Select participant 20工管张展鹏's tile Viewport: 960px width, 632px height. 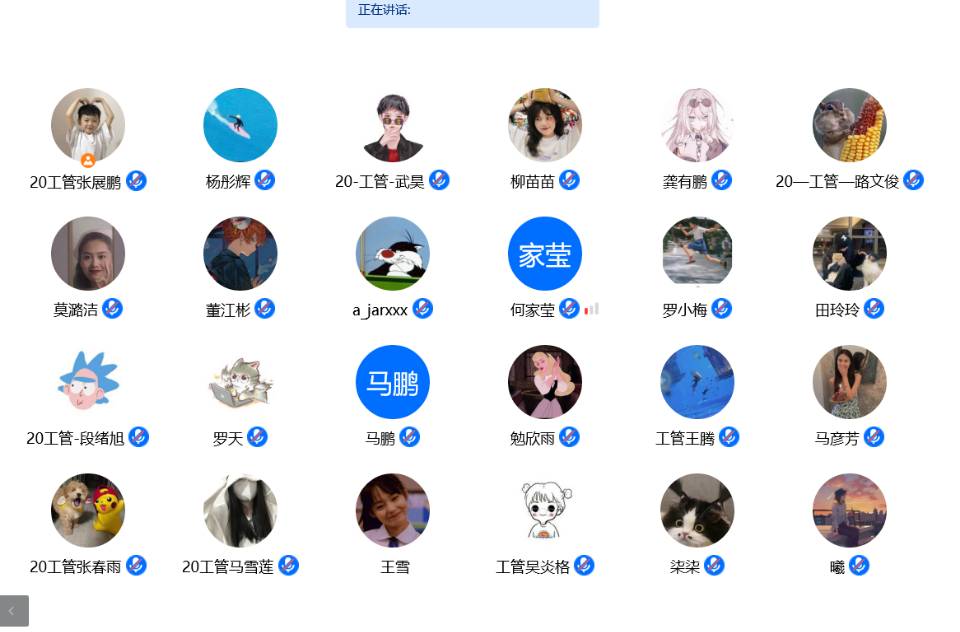point(88,125)
